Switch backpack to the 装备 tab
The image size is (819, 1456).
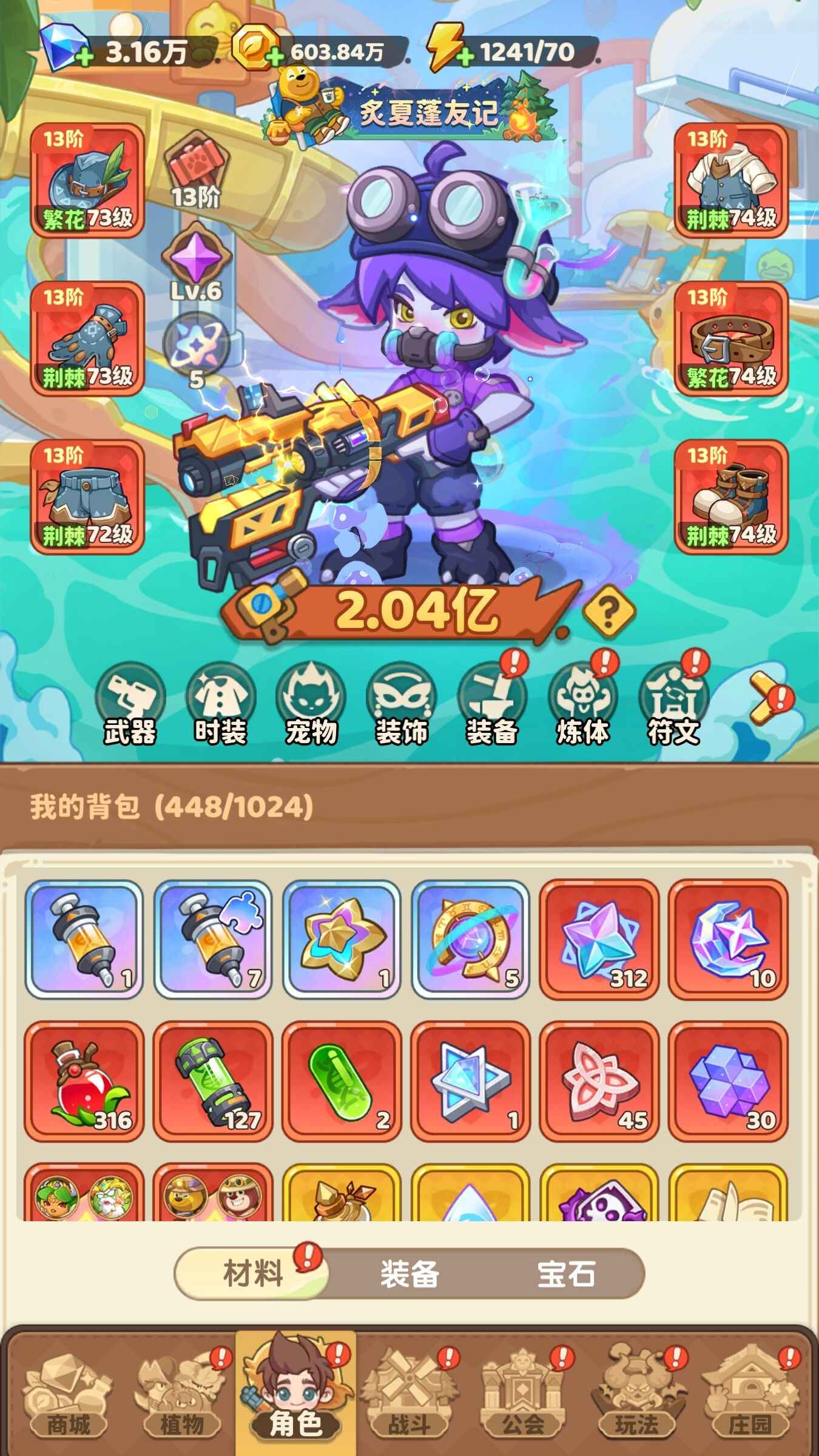pos(409,1274)
